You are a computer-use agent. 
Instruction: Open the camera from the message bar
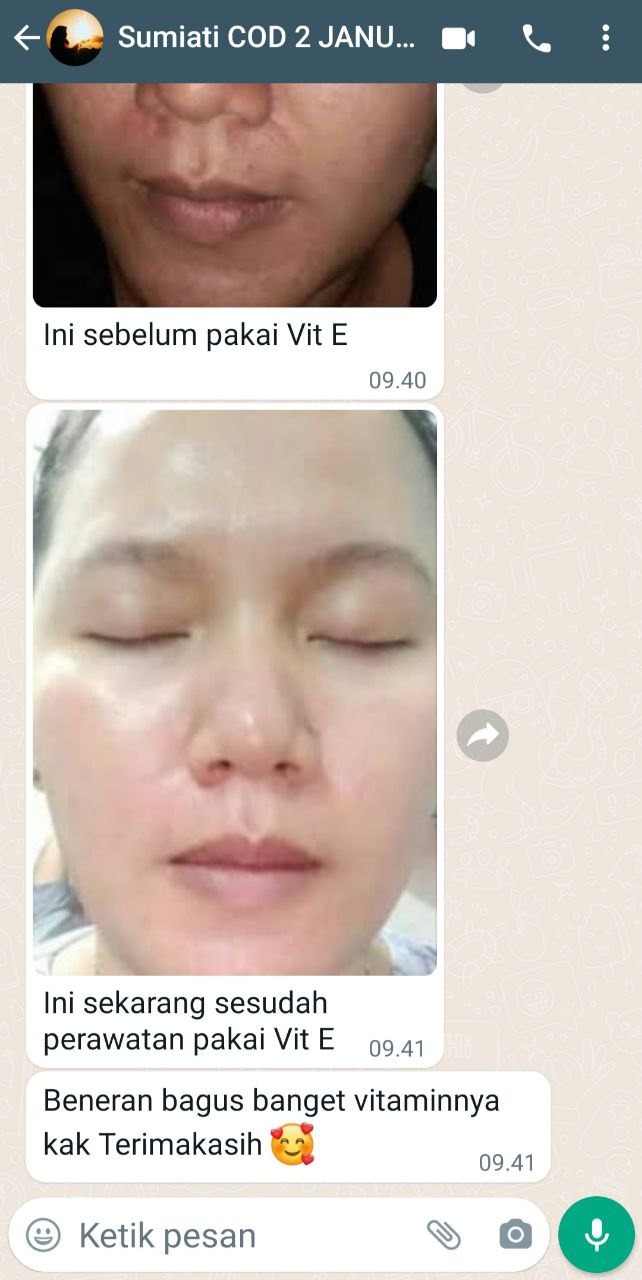515,1235
